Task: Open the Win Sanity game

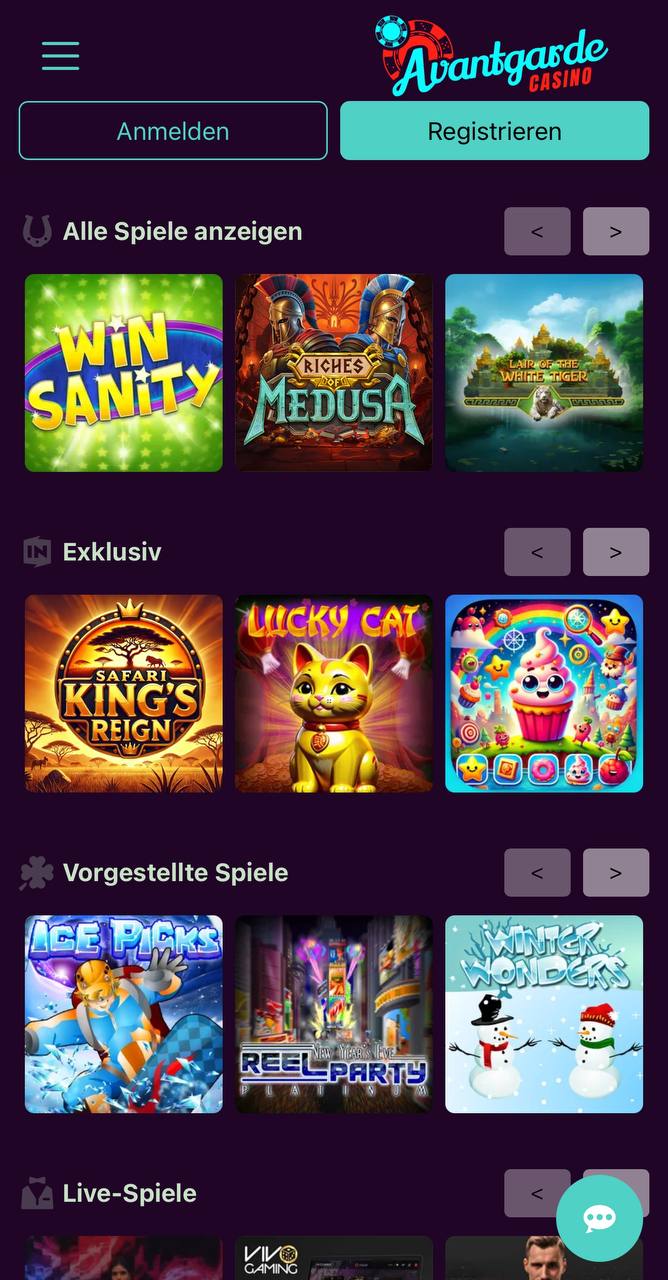Action: (x=124, y=373)
